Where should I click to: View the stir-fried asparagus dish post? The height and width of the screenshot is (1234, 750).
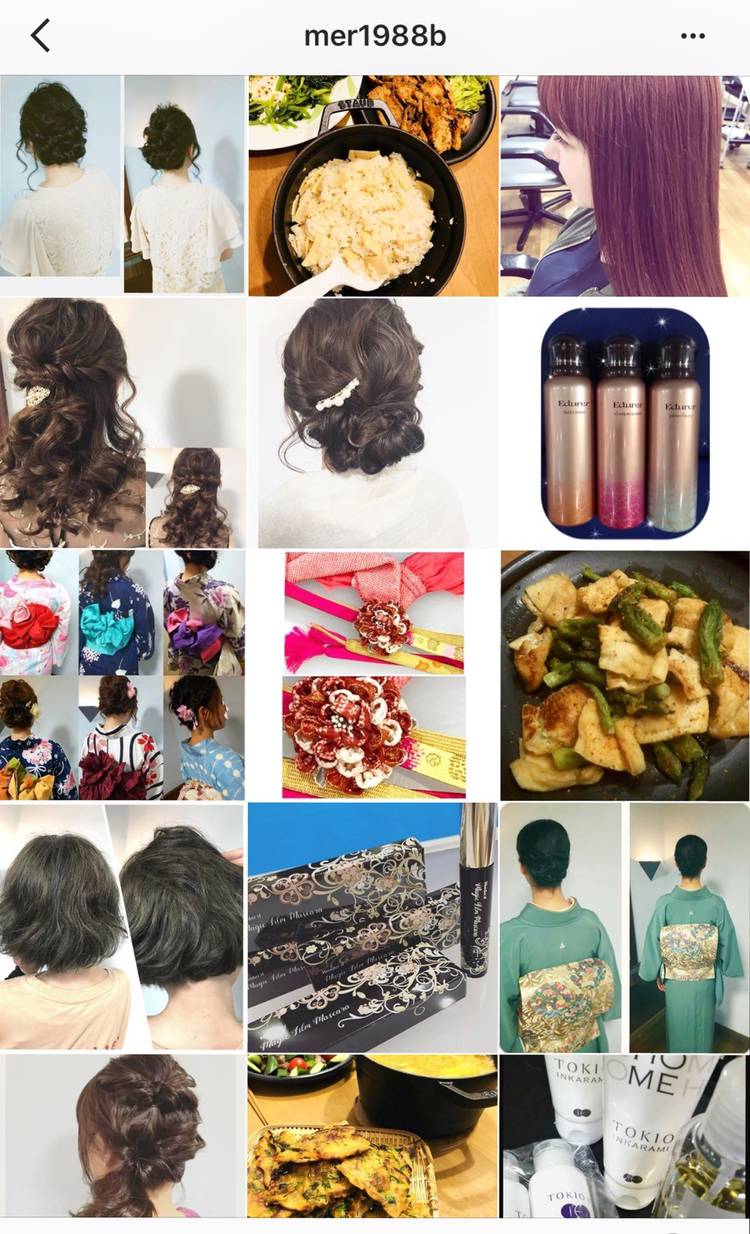tap(625, 675)
